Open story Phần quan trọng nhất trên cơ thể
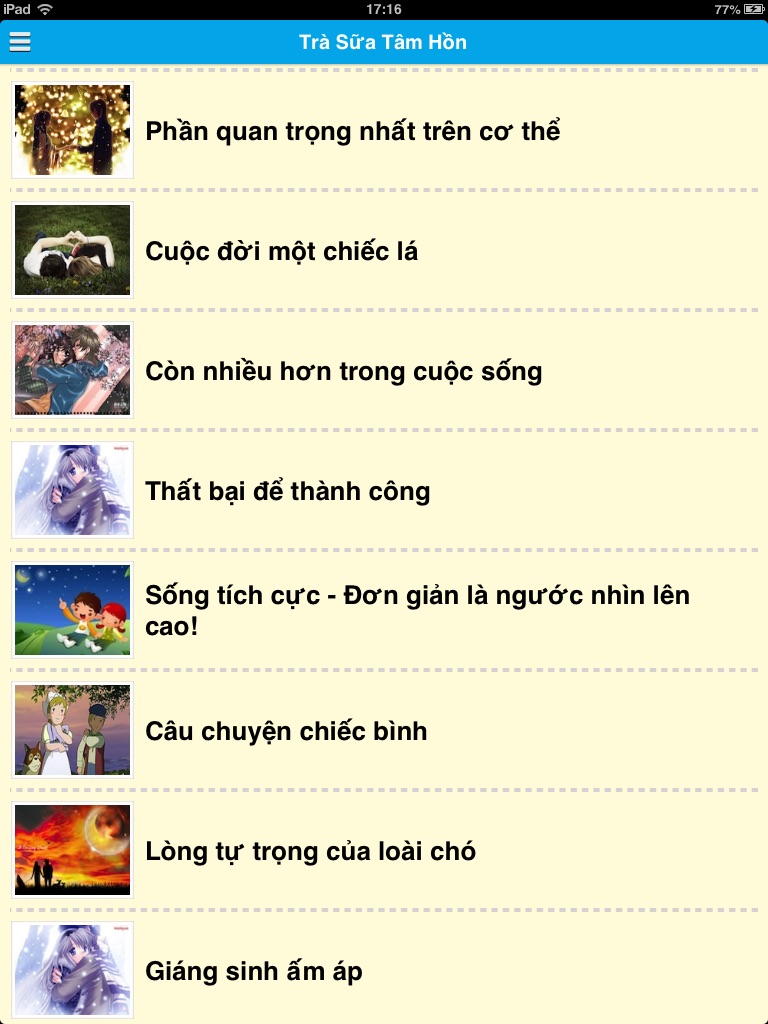The image size is (768, 1024). pos(384,130)
